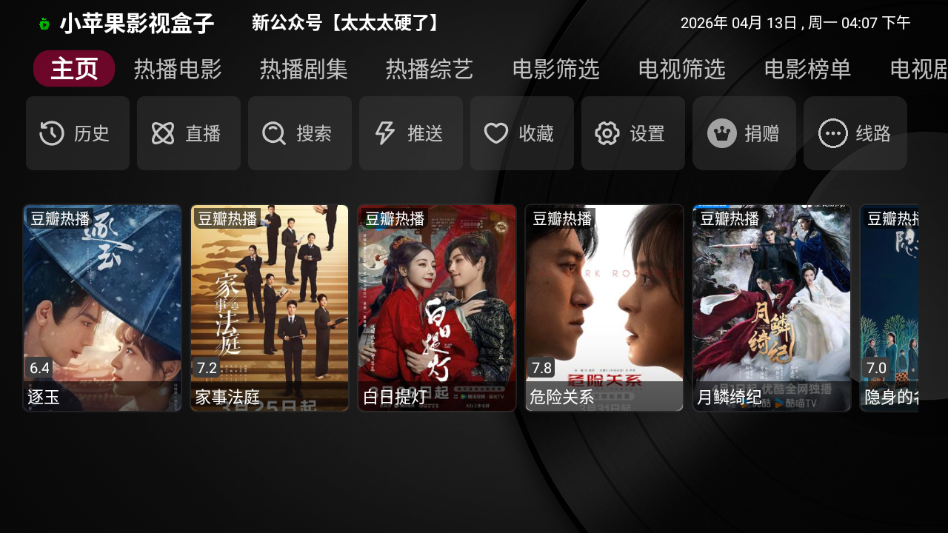Open the 热播综艺 tab
This screenshot has width=948, height=533.
[430, 69]
